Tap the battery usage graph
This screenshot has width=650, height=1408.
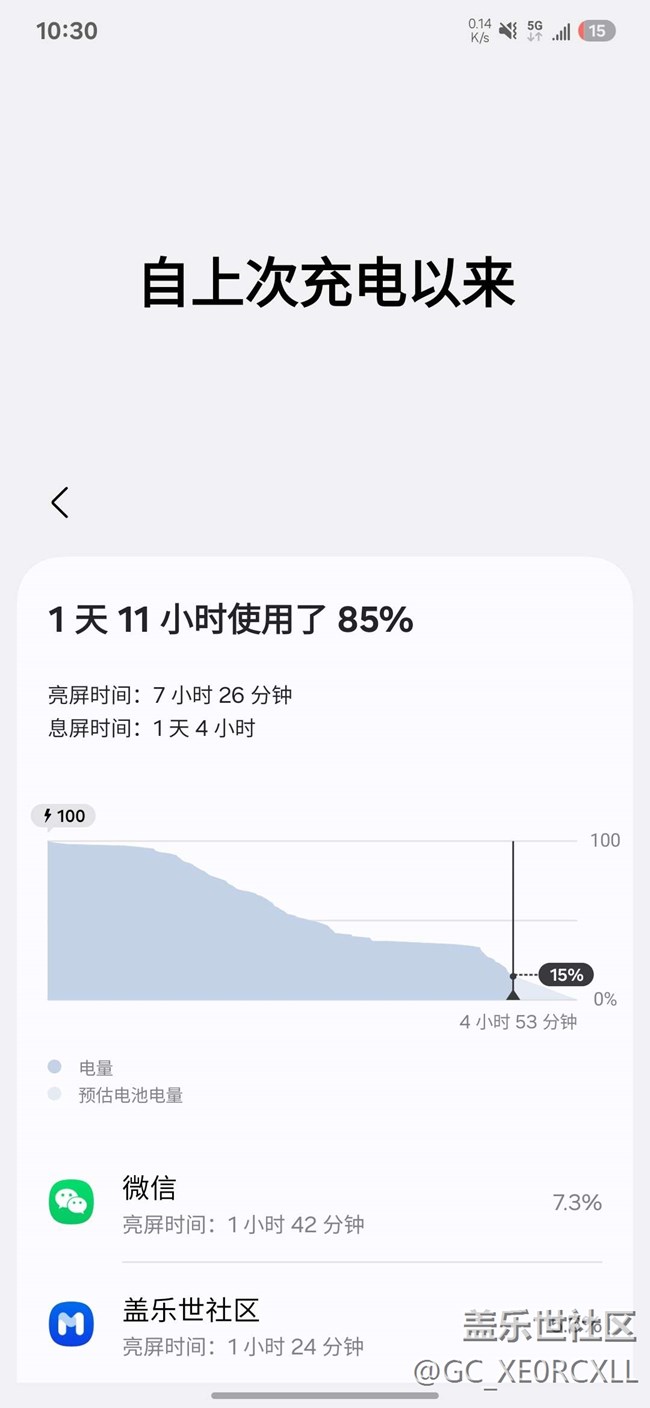click(312, 919)
